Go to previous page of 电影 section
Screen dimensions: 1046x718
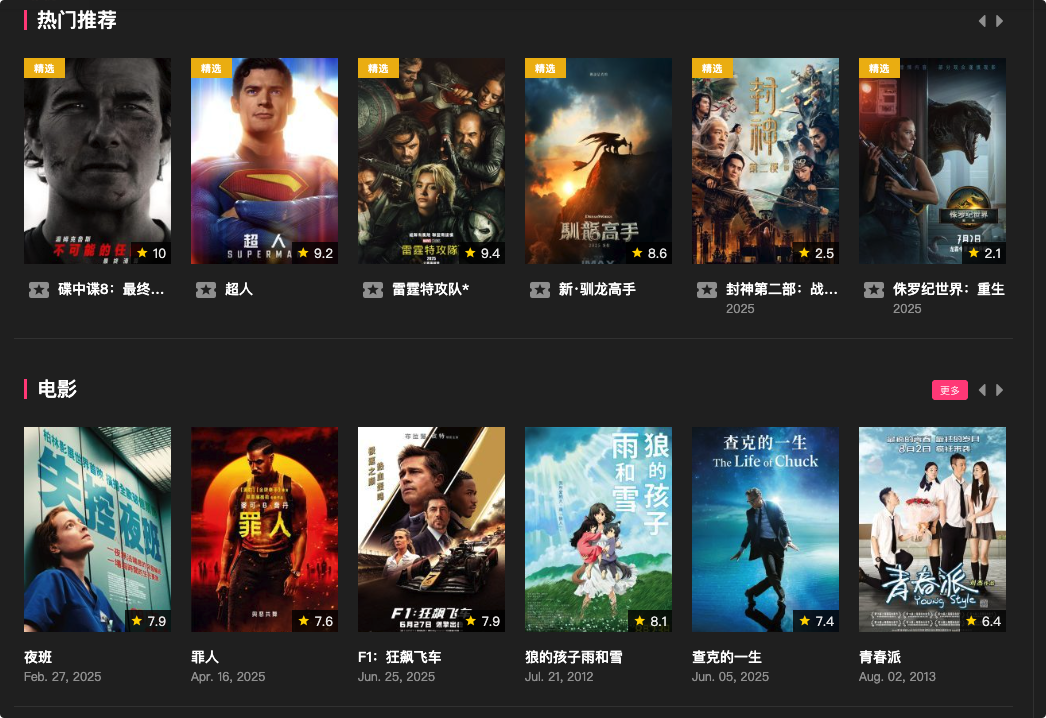point(981,390)
